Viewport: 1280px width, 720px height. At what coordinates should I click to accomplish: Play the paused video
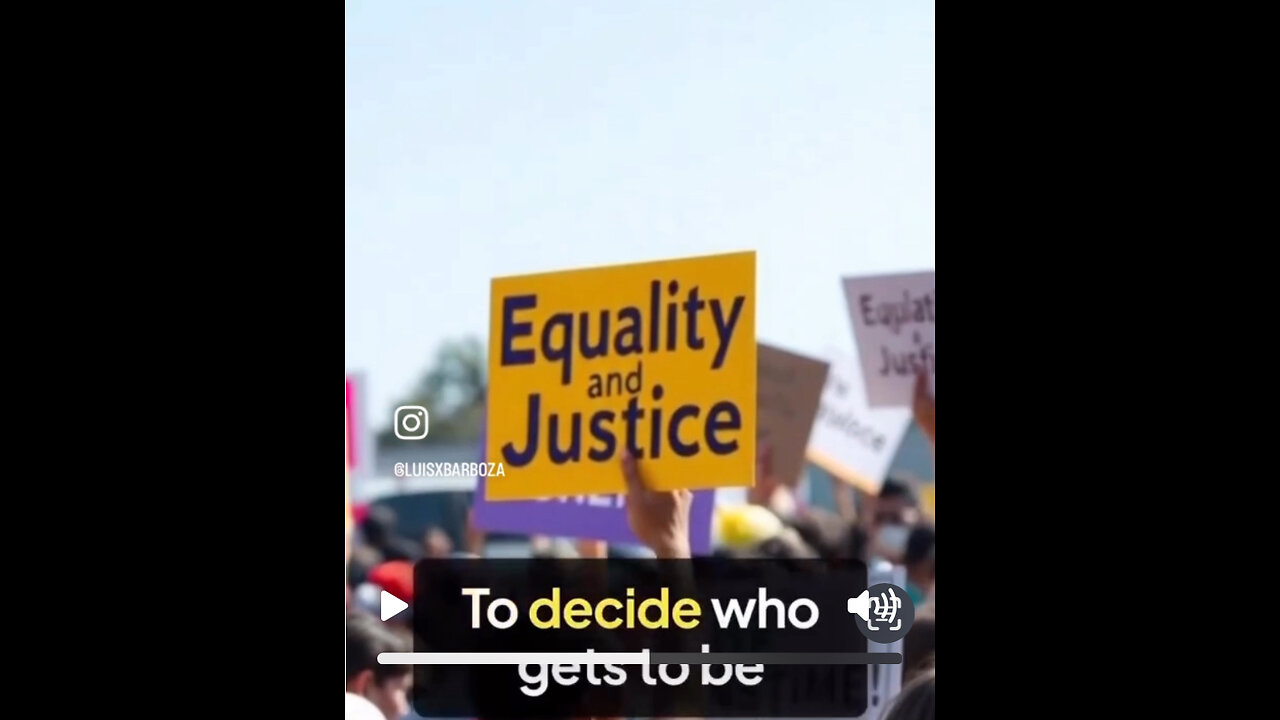(394, 605)
